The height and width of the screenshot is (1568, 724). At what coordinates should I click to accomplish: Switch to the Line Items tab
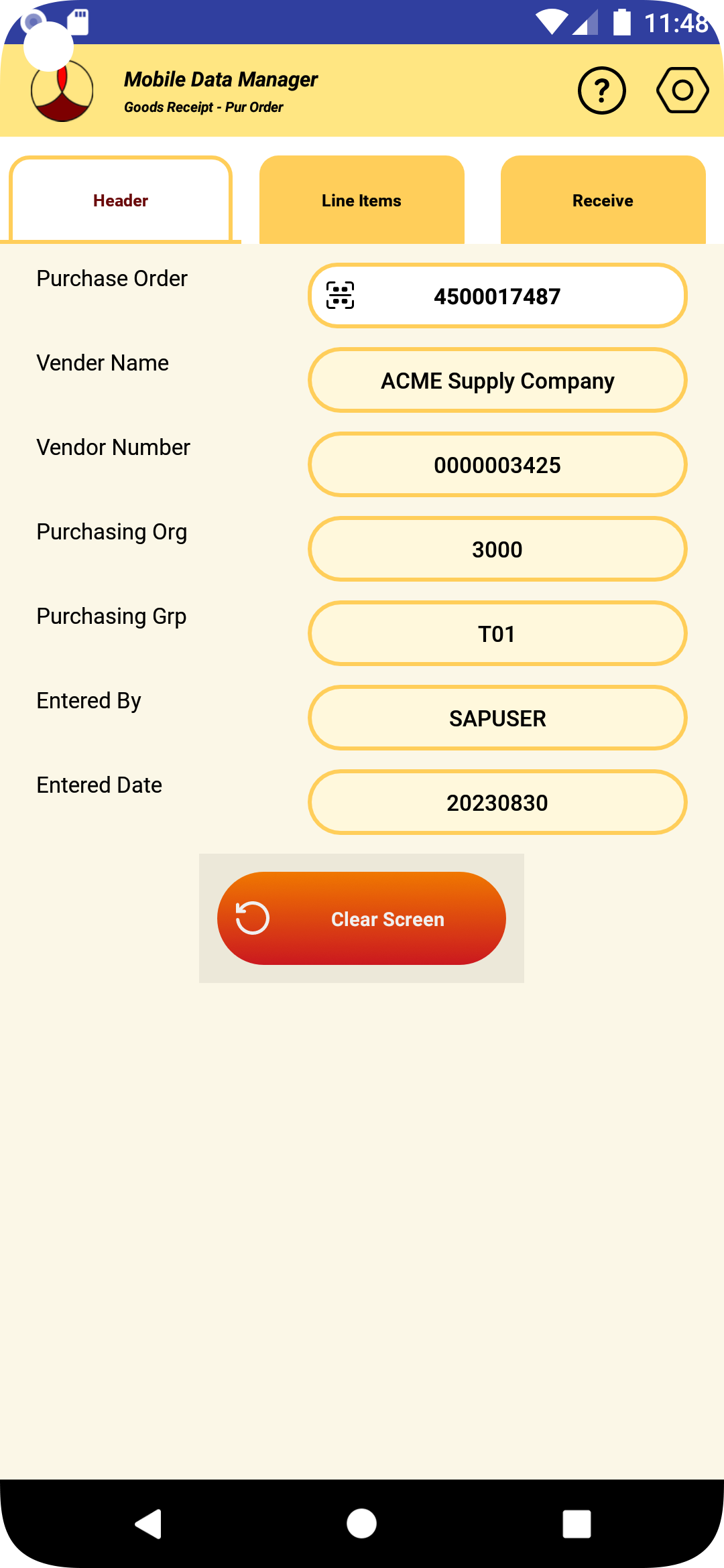tap(361, 200)
